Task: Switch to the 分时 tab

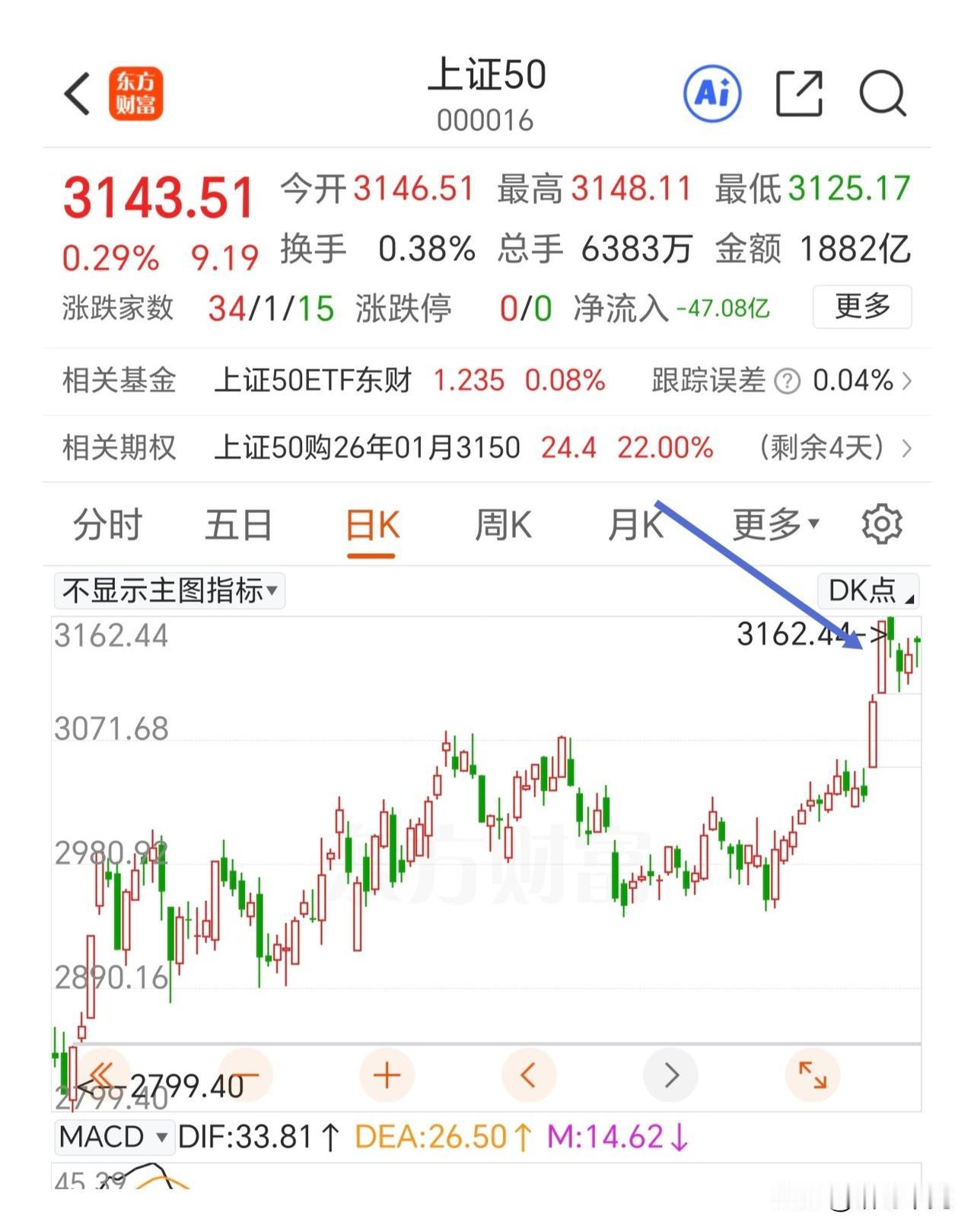Action: point(107,525)
